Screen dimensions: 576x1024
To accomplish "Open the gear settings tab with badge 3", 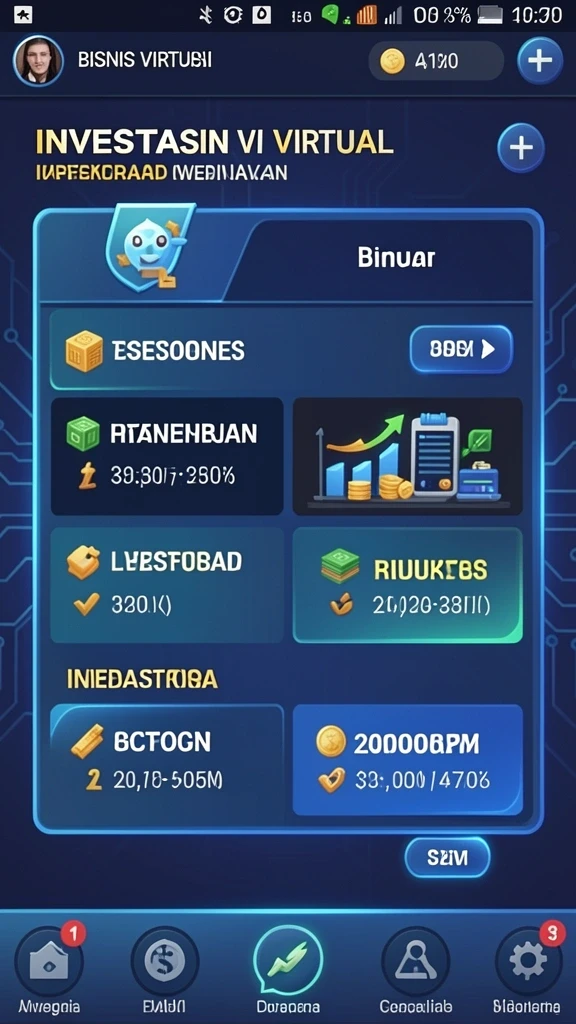I will (530, 961).
